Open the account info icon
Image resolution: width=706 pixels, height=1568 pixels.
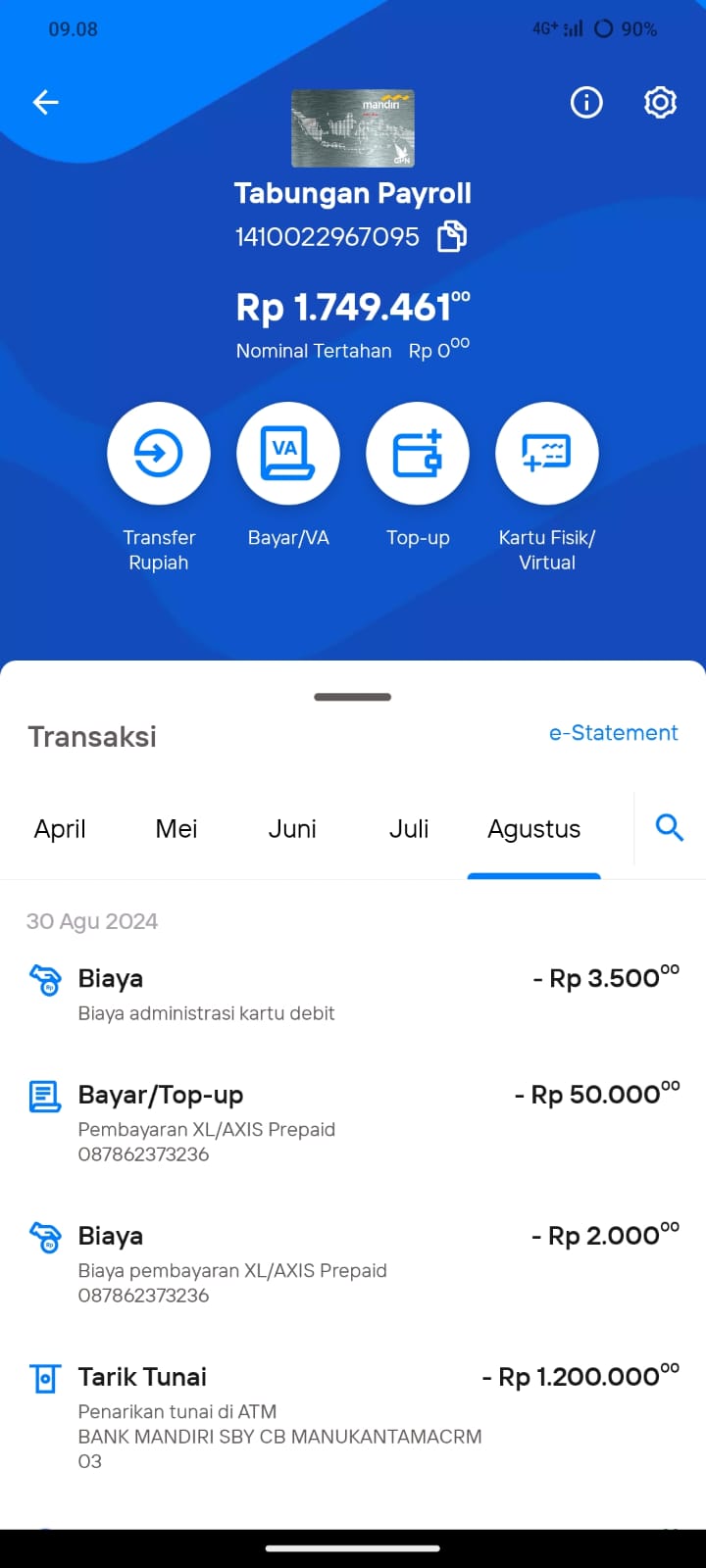point(586,102)
